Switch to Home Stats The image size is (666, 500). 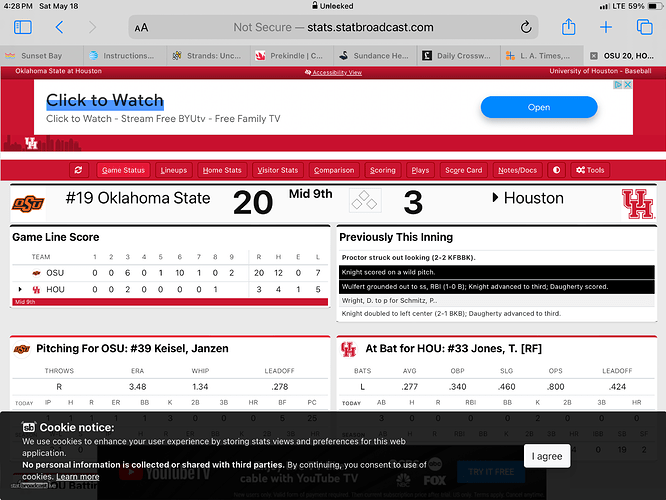[222, 170]
